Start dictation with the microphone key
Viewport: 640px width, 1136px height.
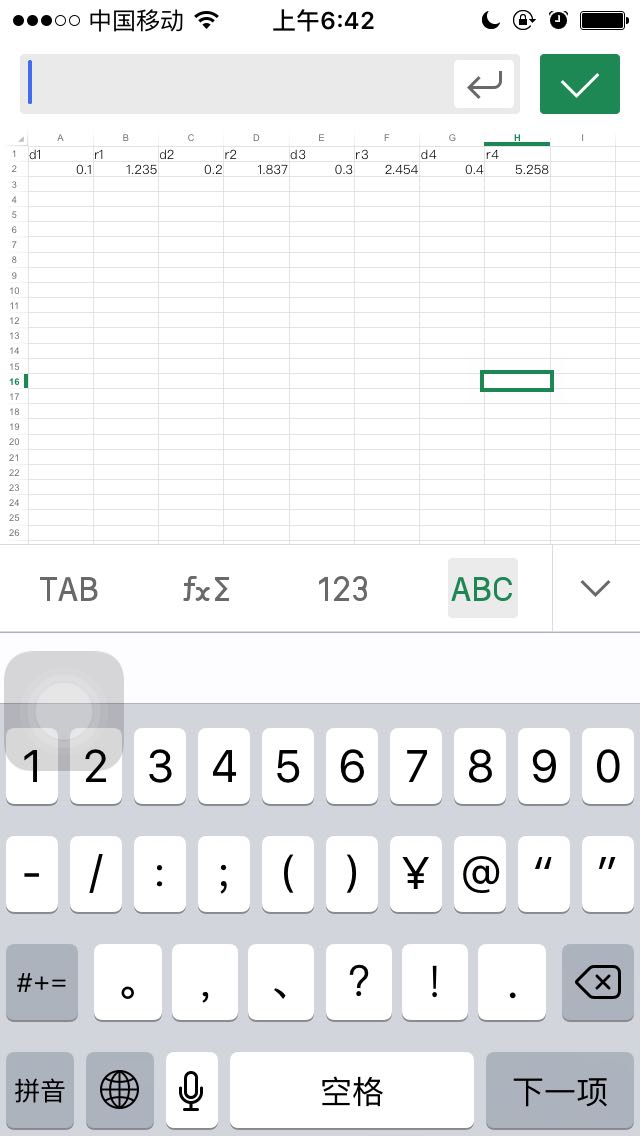coord(191,1091)
